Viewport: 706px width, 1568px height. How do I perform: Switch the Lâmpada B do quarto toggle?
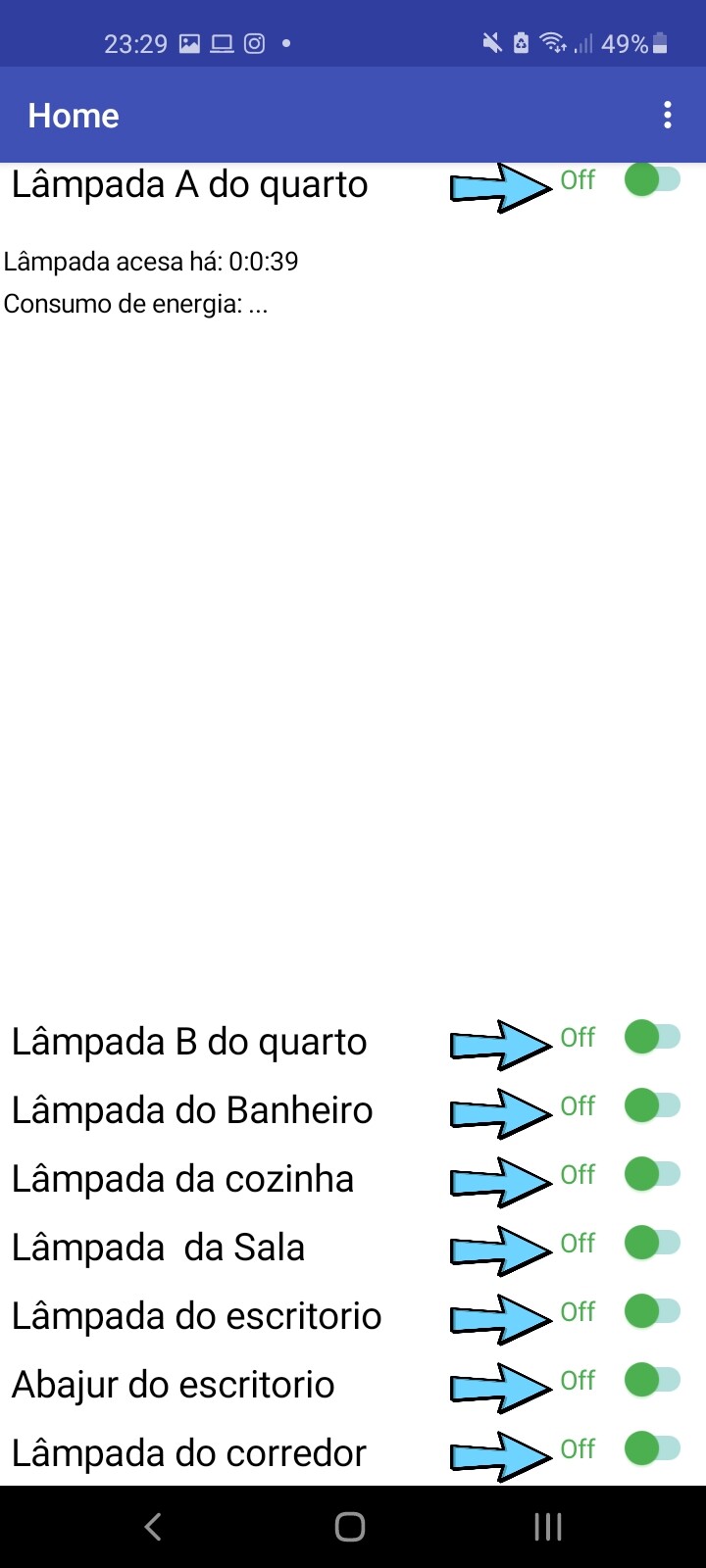click(652, 1037)
